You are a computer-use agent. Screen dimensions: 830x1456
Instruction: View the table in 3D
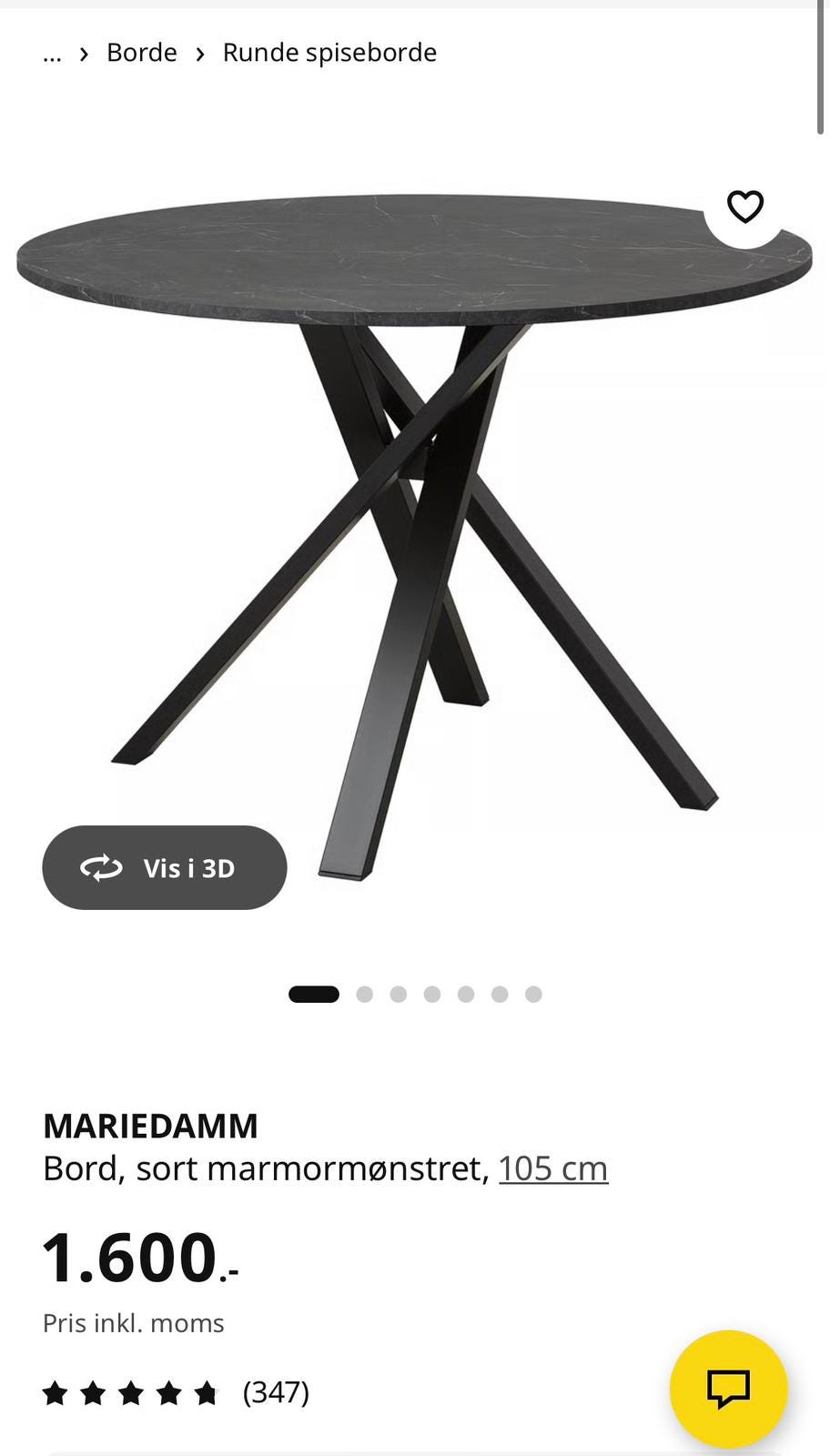click(x=165, y=867)
